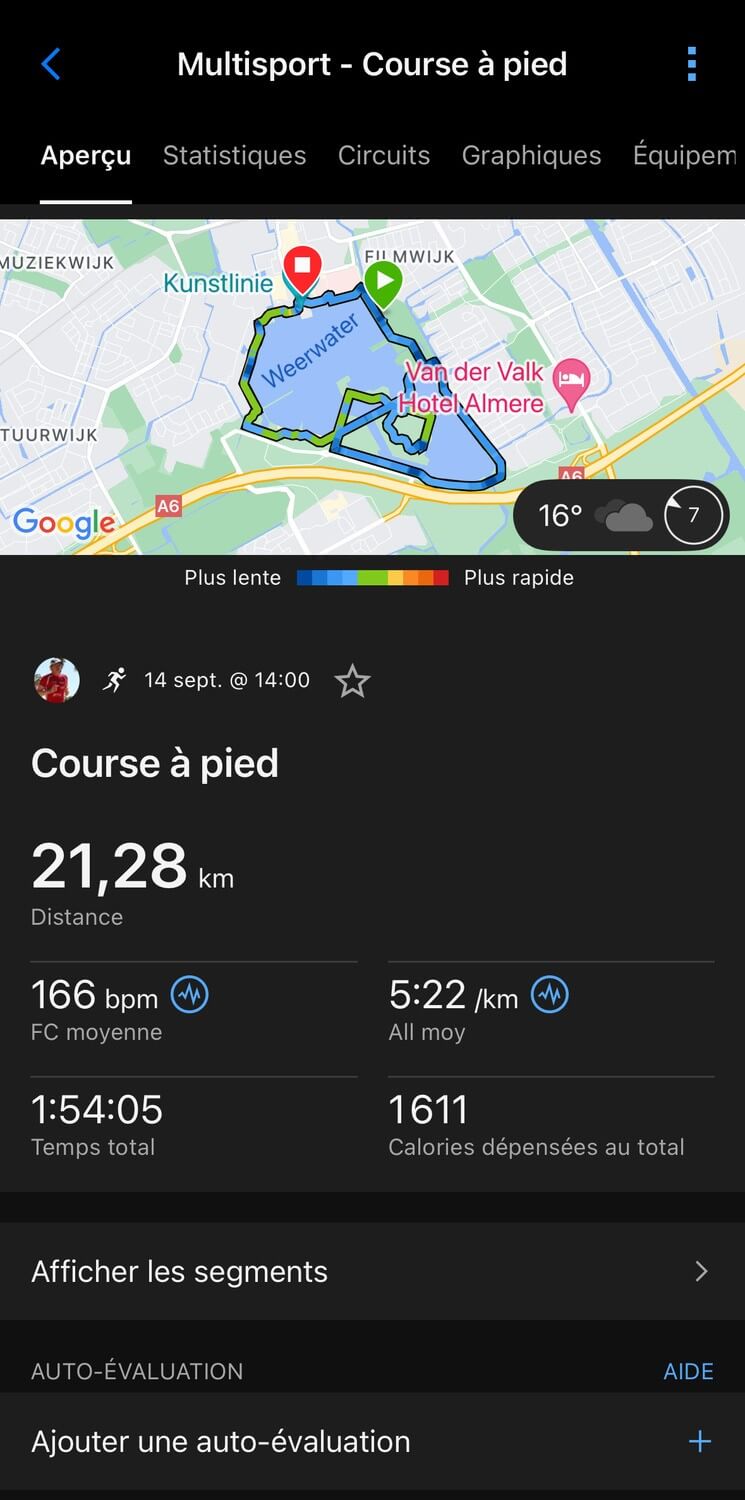
Task: Go back using the top-left arrow
Action: pos(51,64)
